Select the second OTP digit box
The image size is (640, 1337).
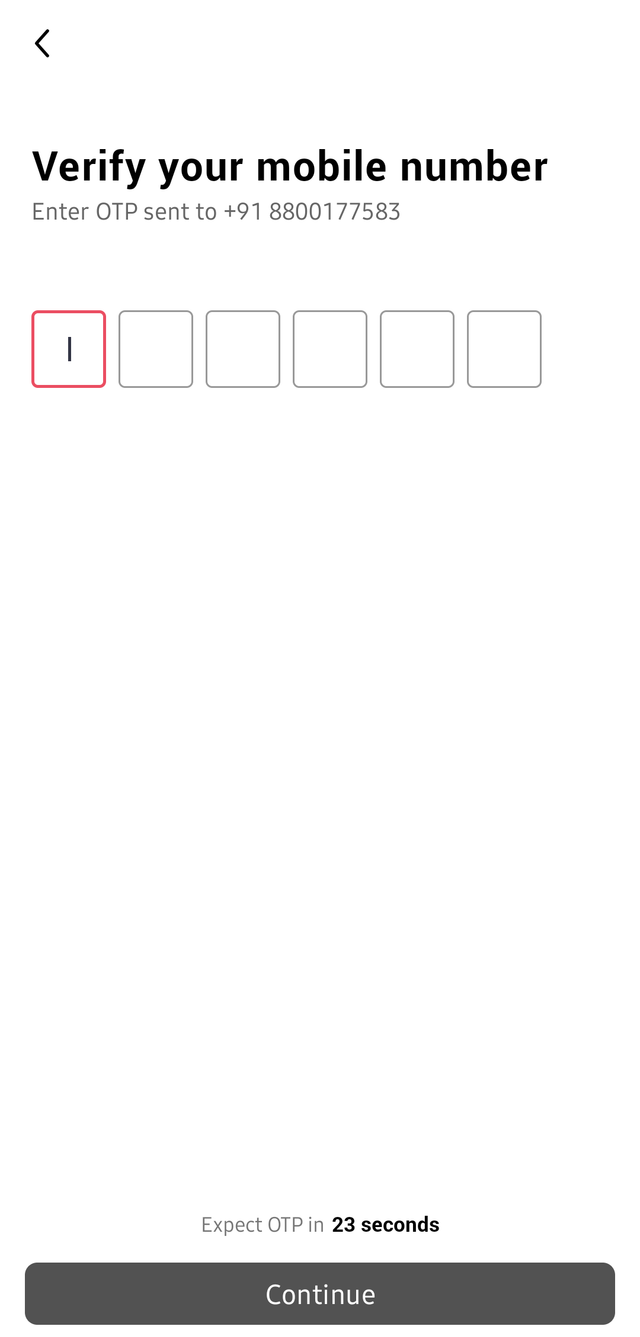point(155,349)
